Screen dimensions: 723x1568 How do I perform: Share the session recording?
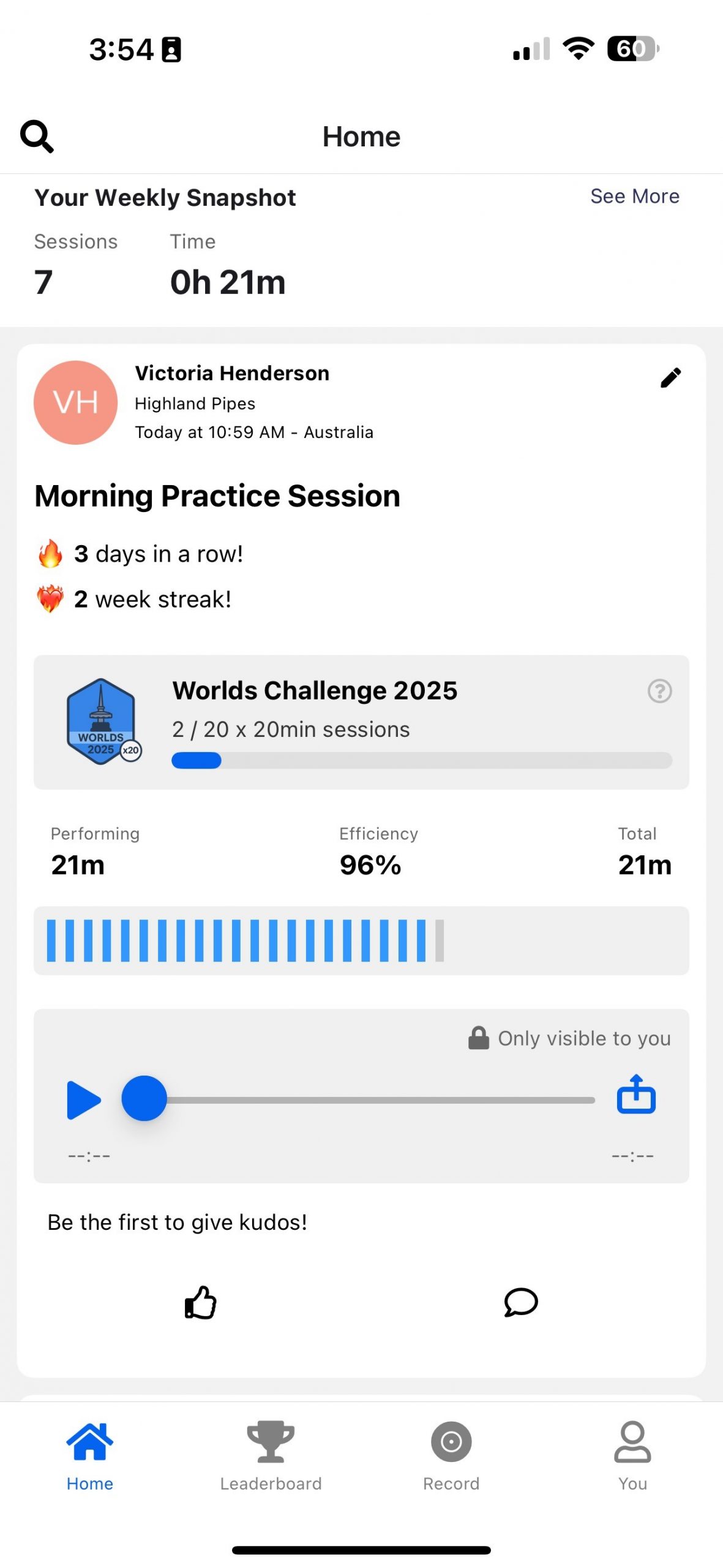(x=636, y=1094)
